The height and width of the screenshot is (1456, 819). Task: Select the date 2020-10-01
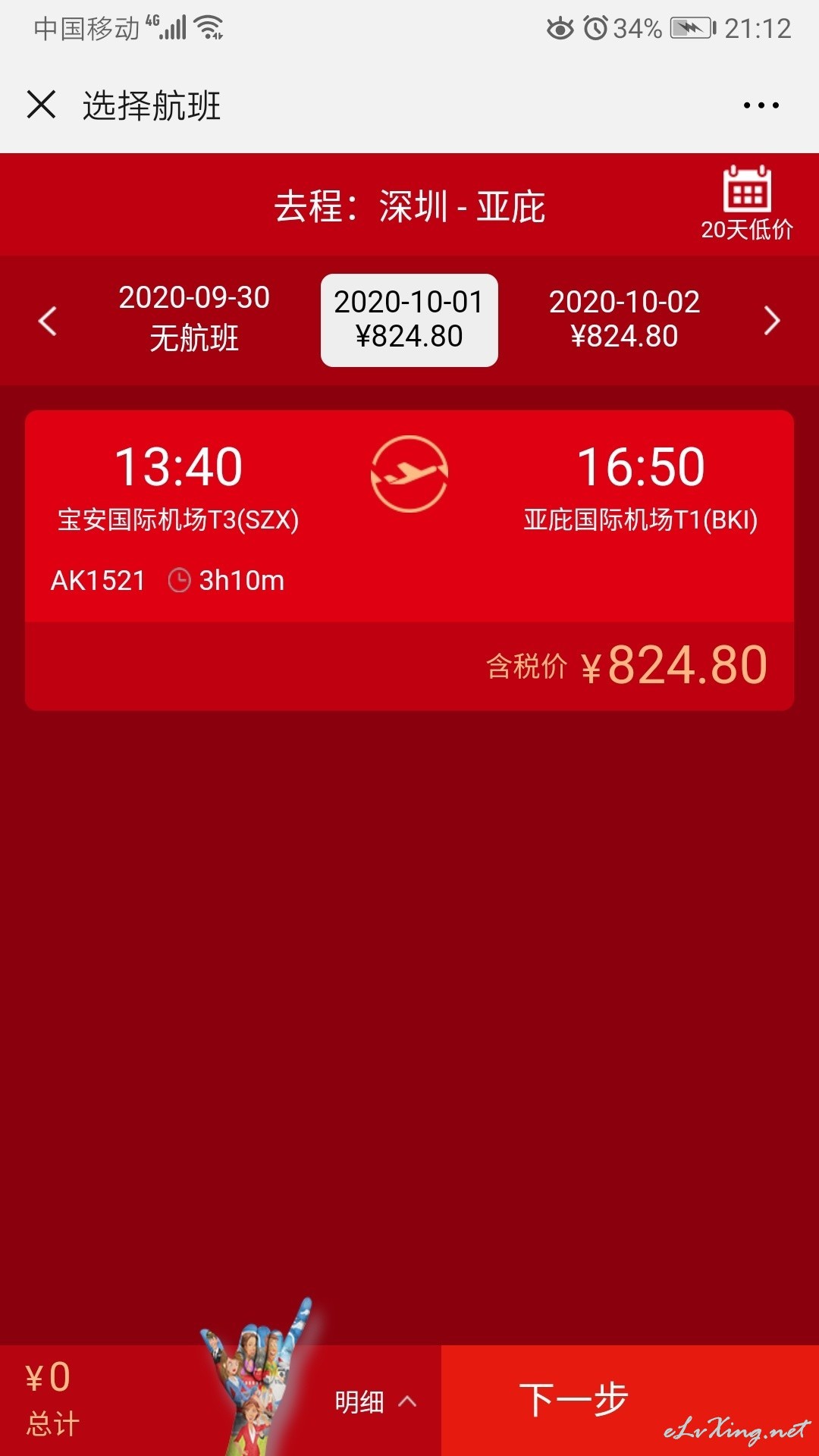pos(409,320)
